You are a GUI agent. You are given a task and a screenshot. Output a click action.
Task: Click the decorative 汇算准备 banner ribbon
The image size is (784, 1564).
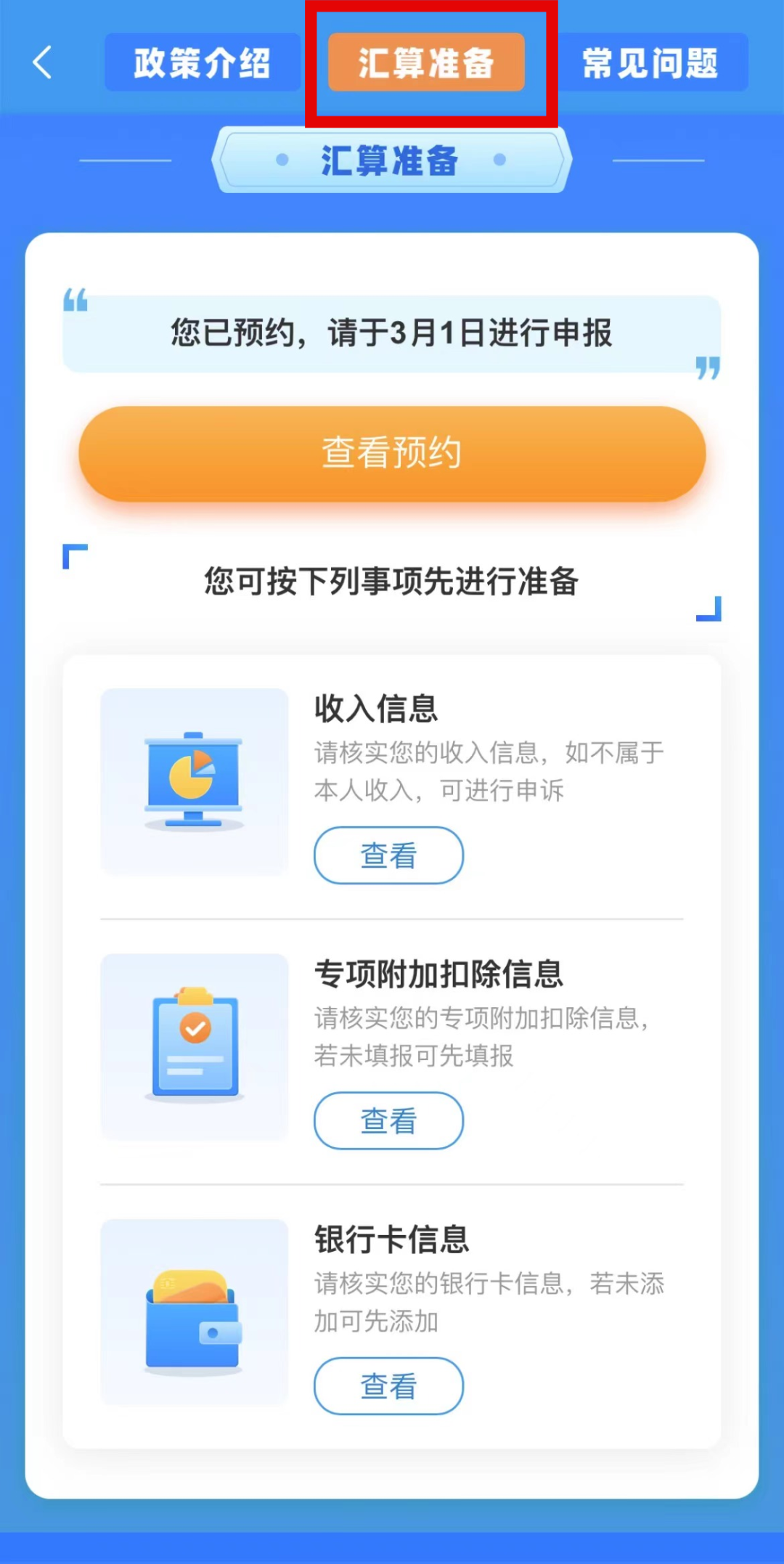pyautogui.click(x=392, y=160)
